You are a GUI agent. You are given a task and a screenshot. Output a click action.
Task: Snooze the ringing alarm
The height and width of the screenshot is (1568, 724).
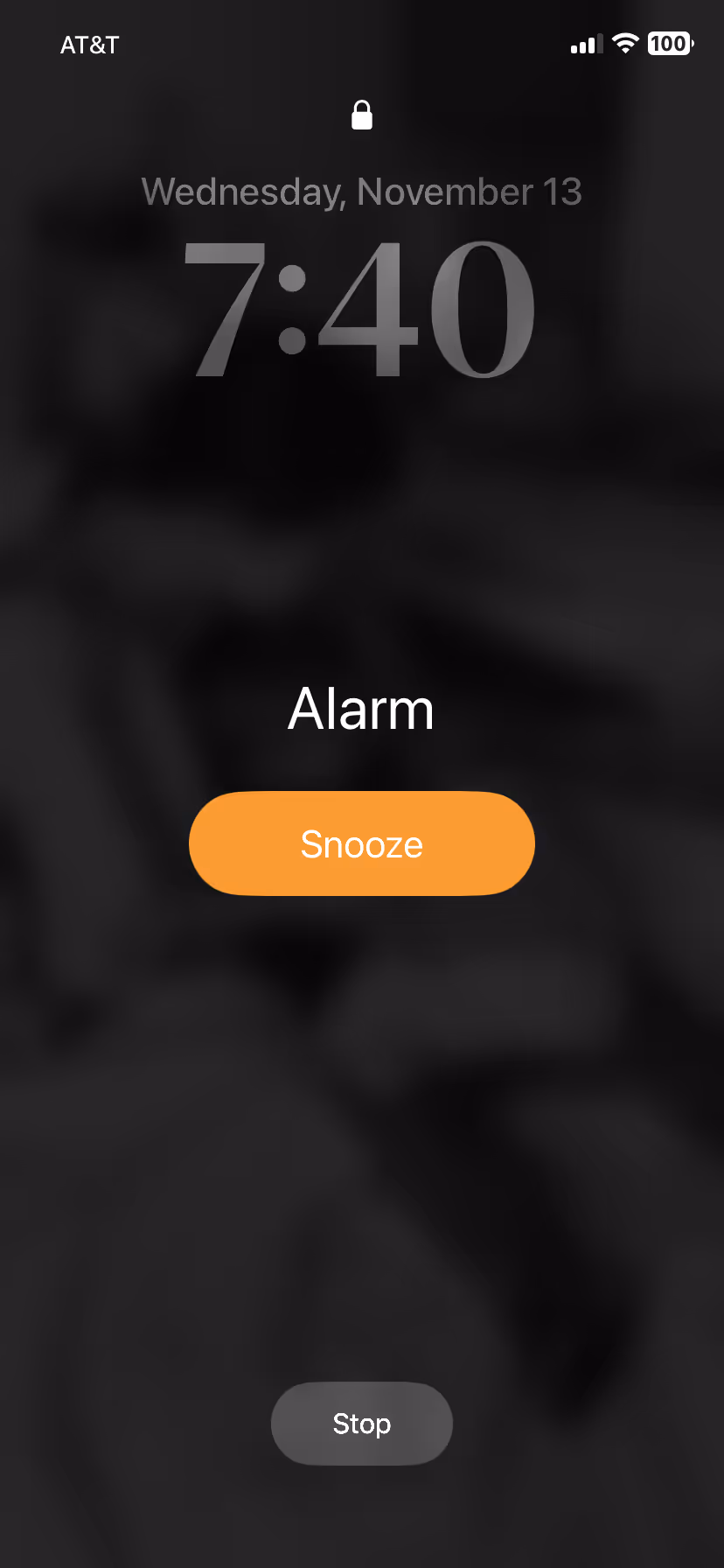pyautogui.click(x=361, y=843)
